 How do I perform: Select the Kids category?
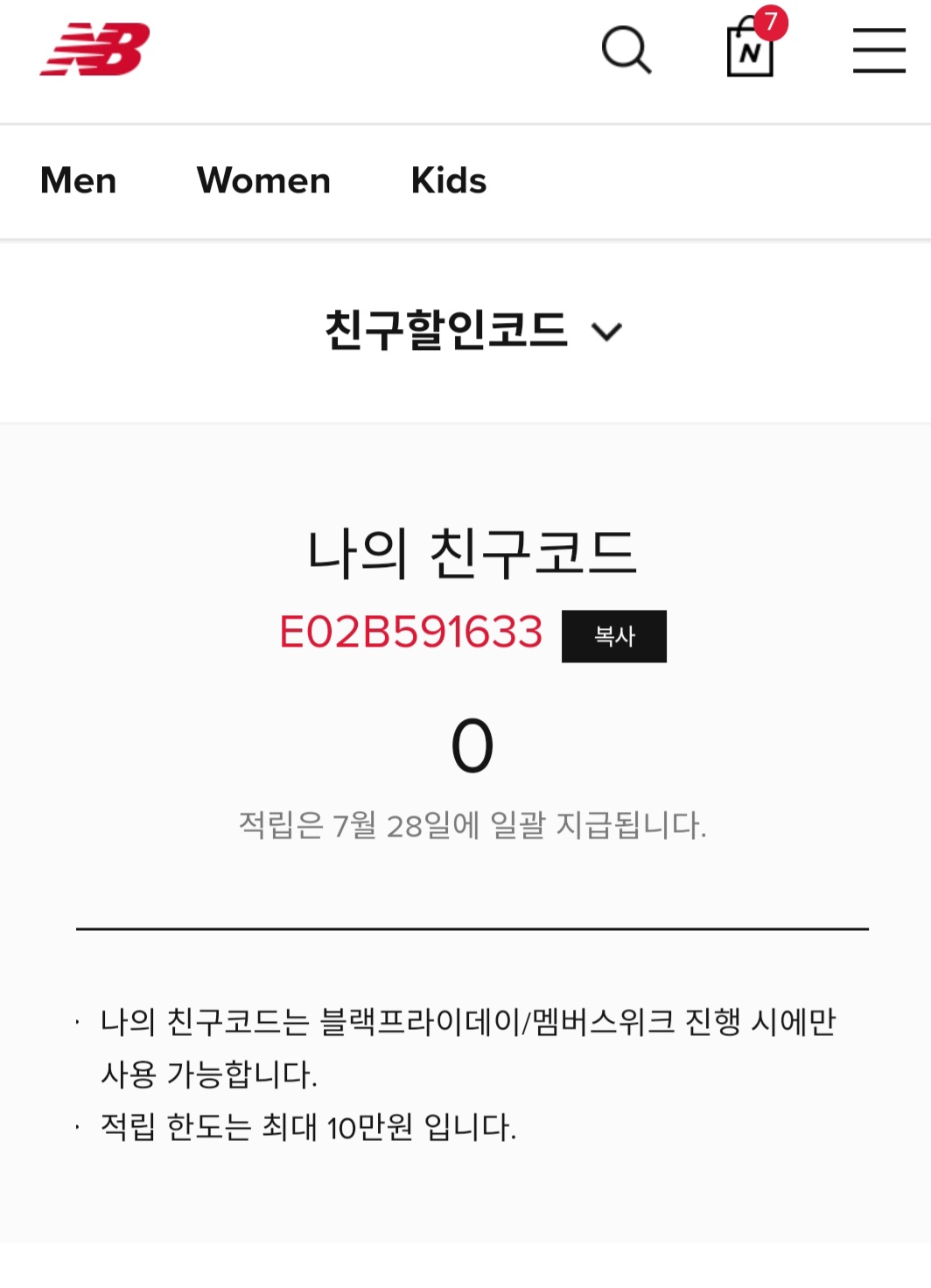[449, 181]
